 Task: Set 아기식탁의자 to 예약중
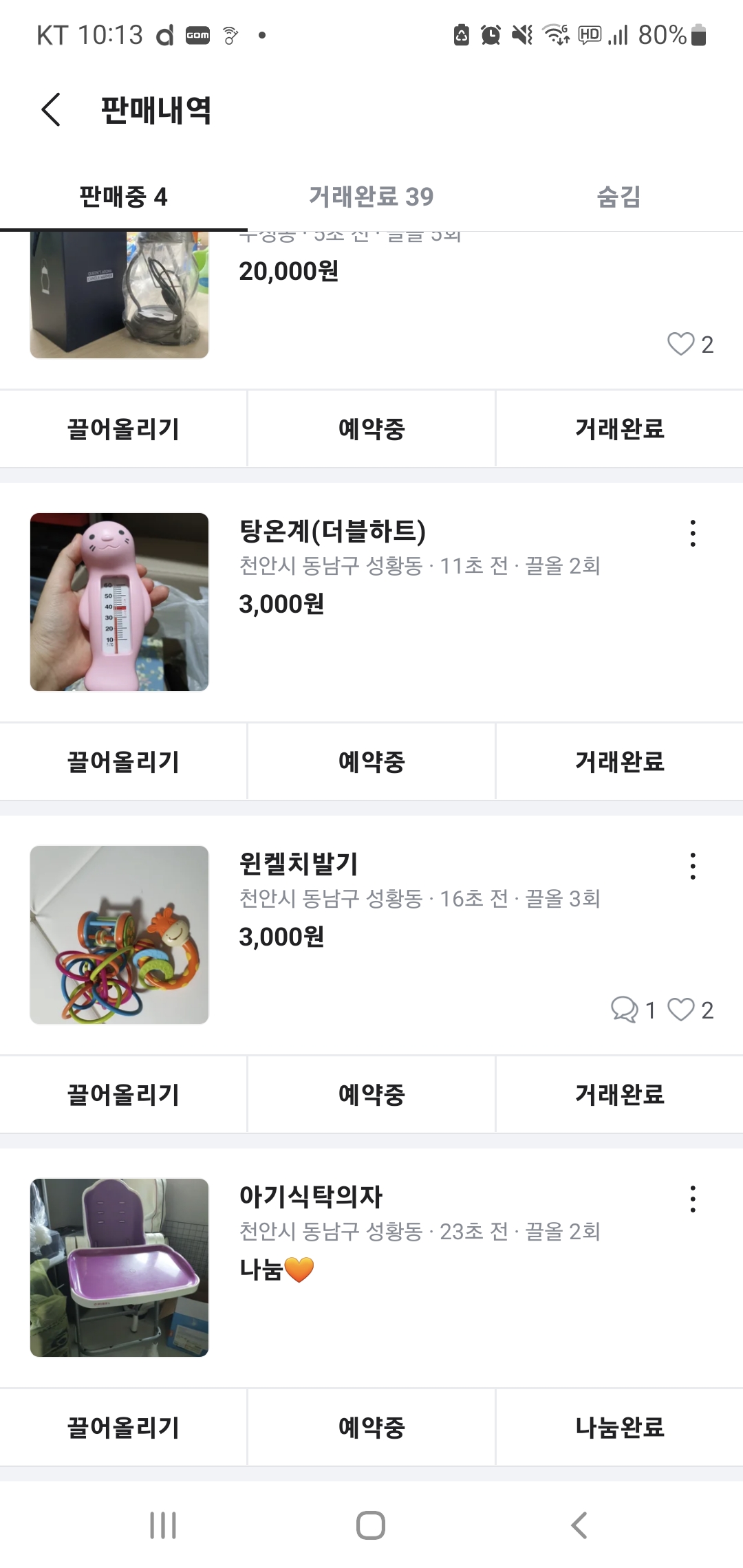coord(371,1428)
